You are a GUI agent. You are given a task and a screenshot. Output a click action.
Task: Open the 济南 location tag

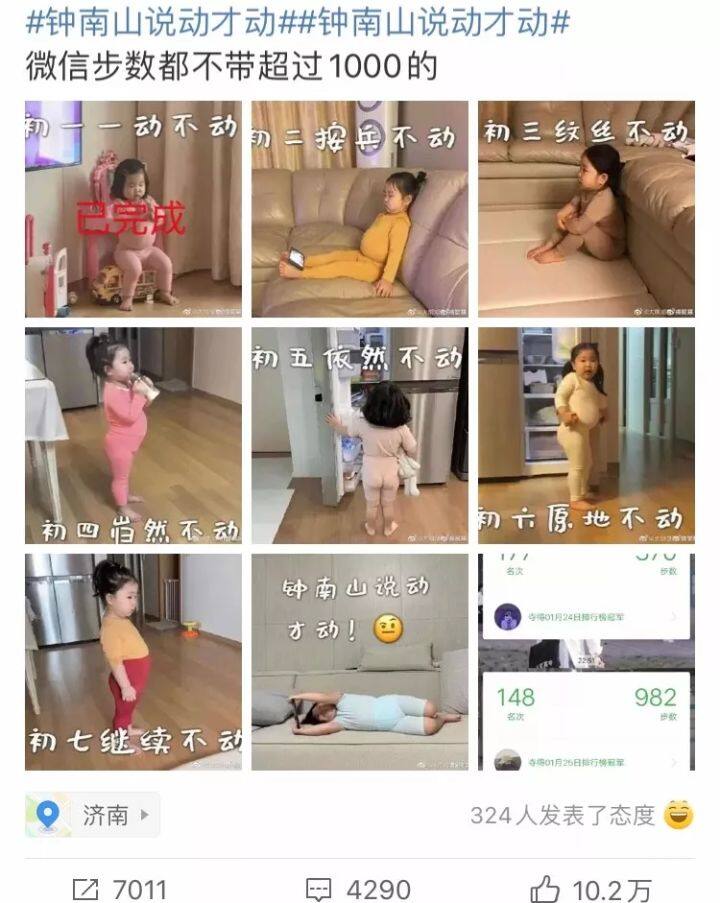(x=93, y=815)
